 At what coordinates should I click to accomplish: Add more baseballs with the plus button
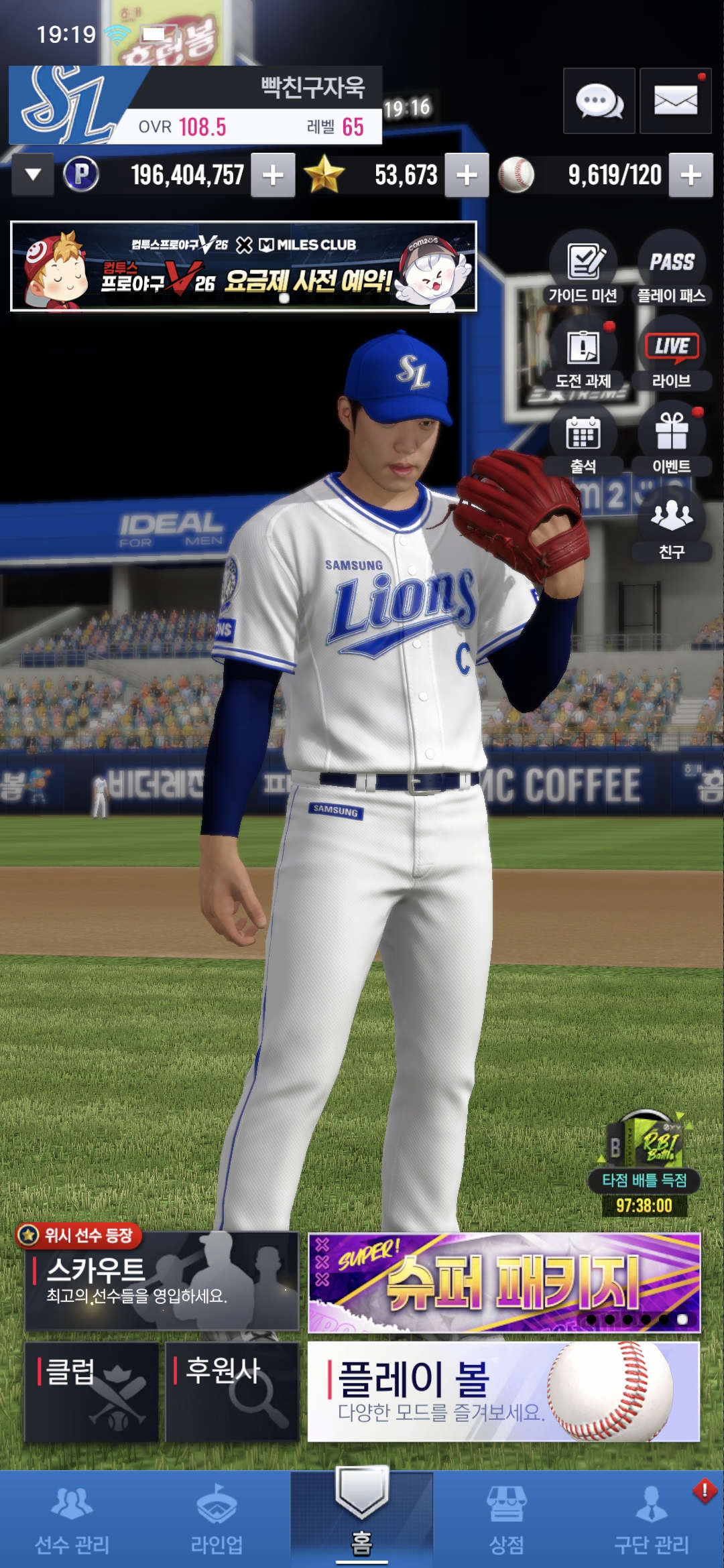pos(691,176)
